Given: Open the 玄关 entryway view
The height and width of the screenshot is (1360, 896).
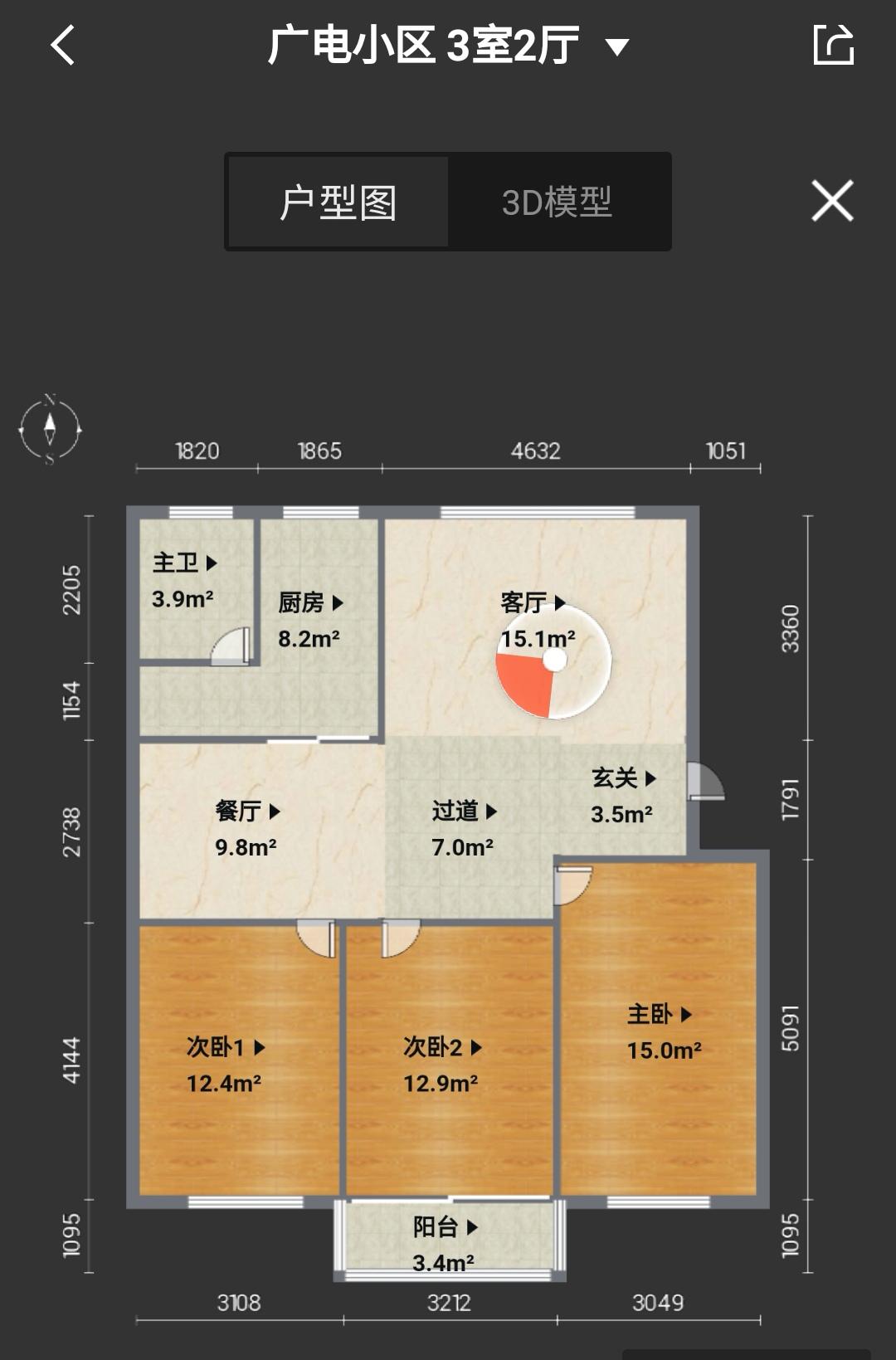Looking at the screenshot, I should click(x=623, y=778).
